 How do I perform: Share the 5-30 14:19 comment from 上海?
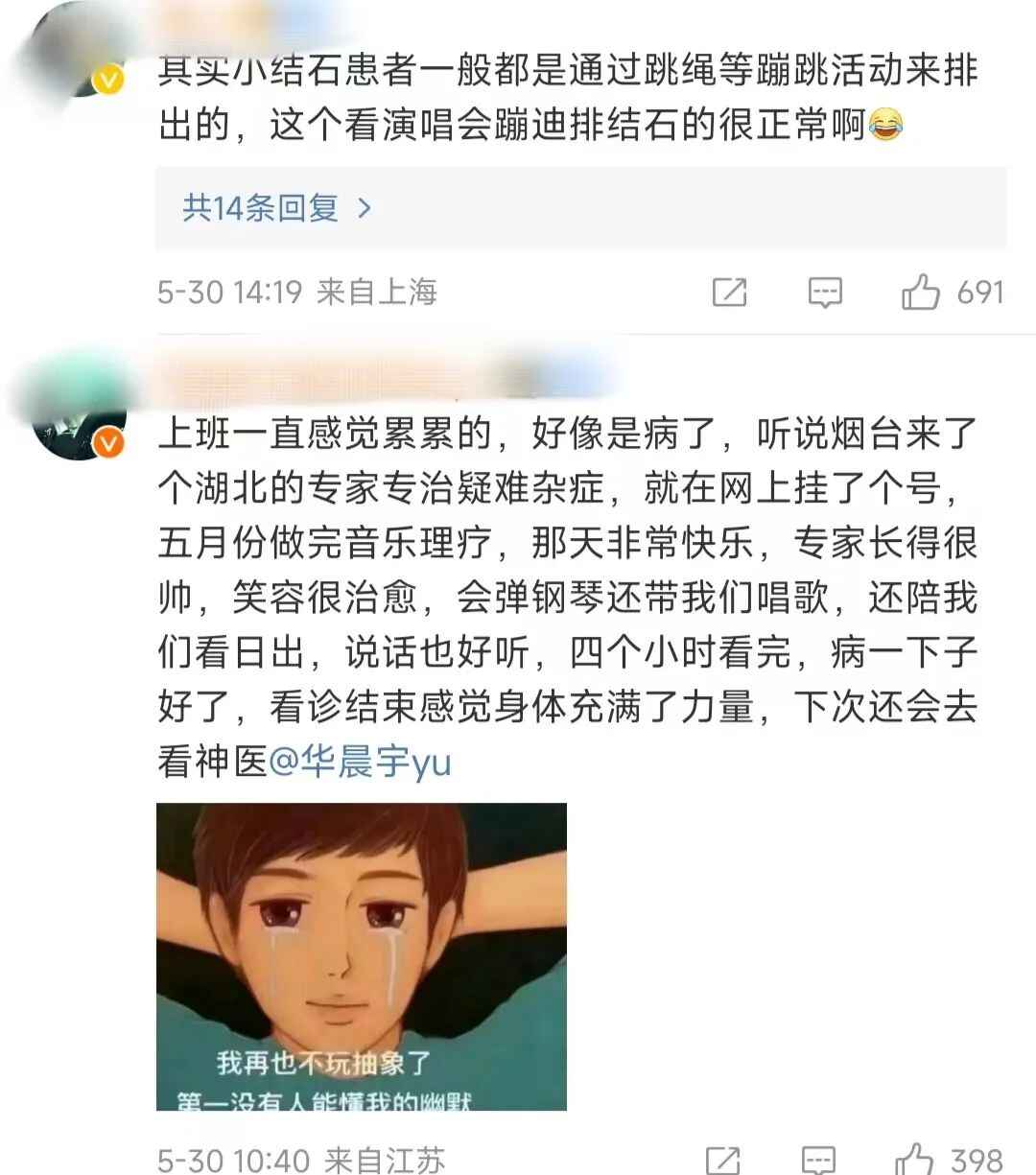[x=729, y=292]
